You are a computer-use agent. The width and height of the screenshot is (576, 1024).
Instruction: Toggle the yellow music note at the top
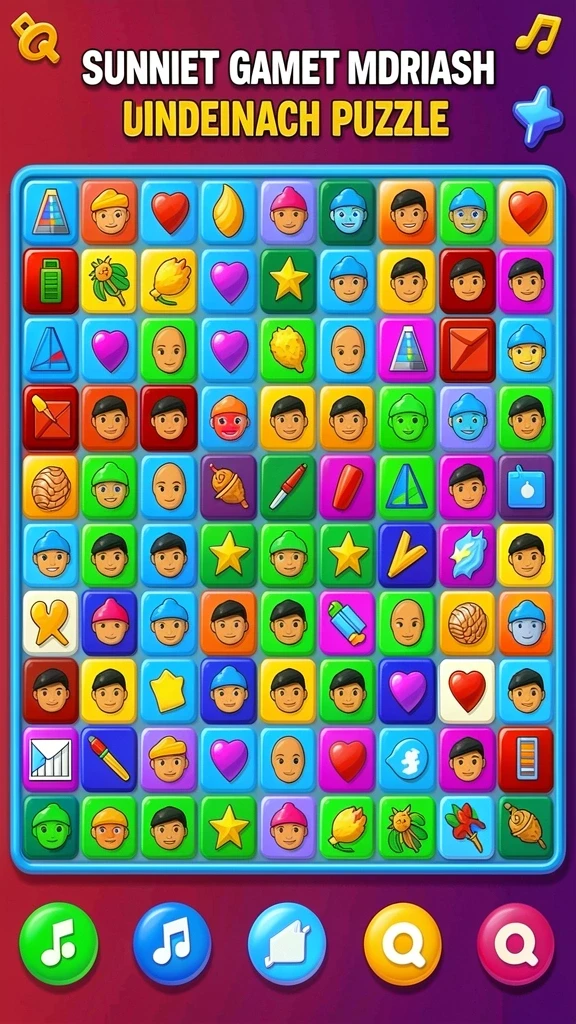click(537, 31)
